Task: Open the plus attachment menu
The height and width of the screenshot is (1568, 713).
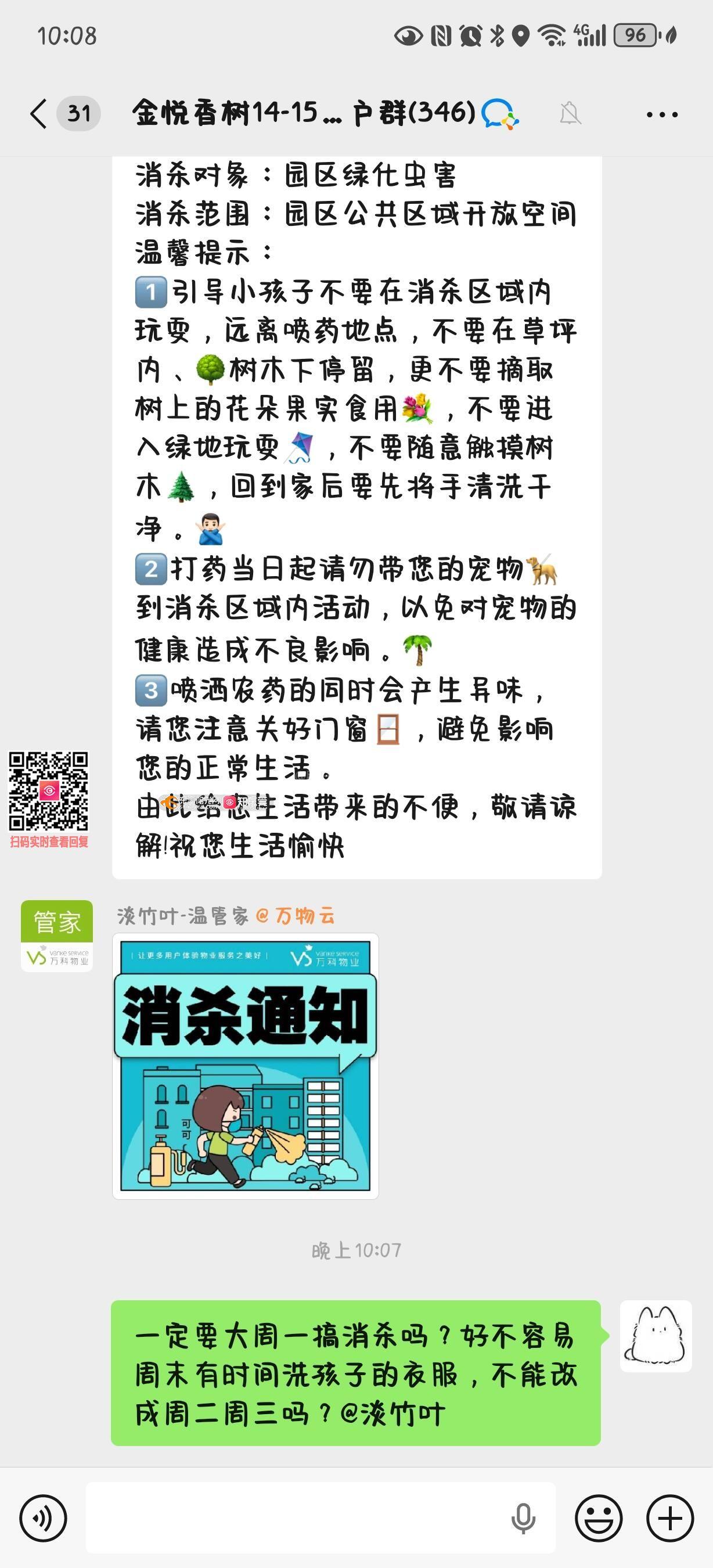Action: click(670, 1518)
